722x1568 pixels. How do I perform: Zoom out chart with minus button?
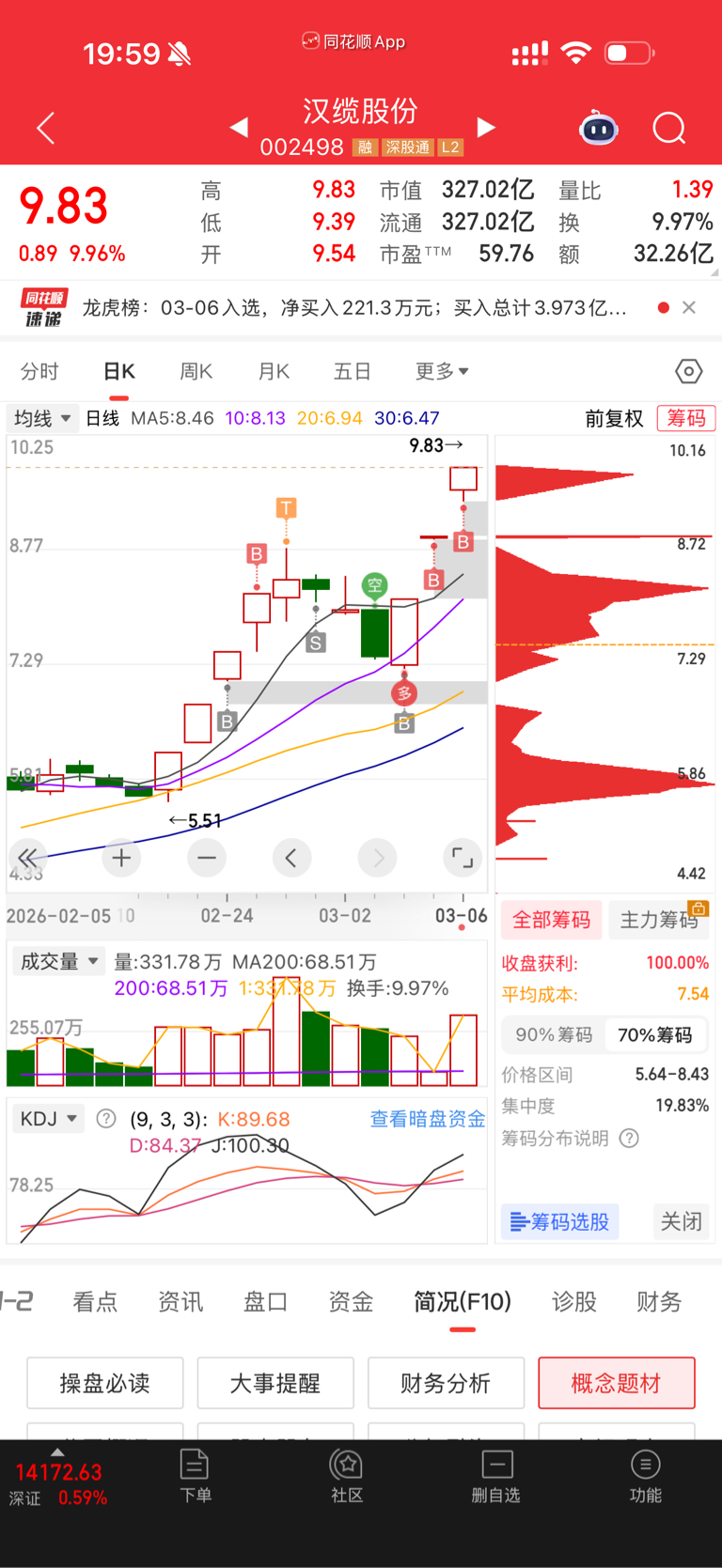coord(207,858)
